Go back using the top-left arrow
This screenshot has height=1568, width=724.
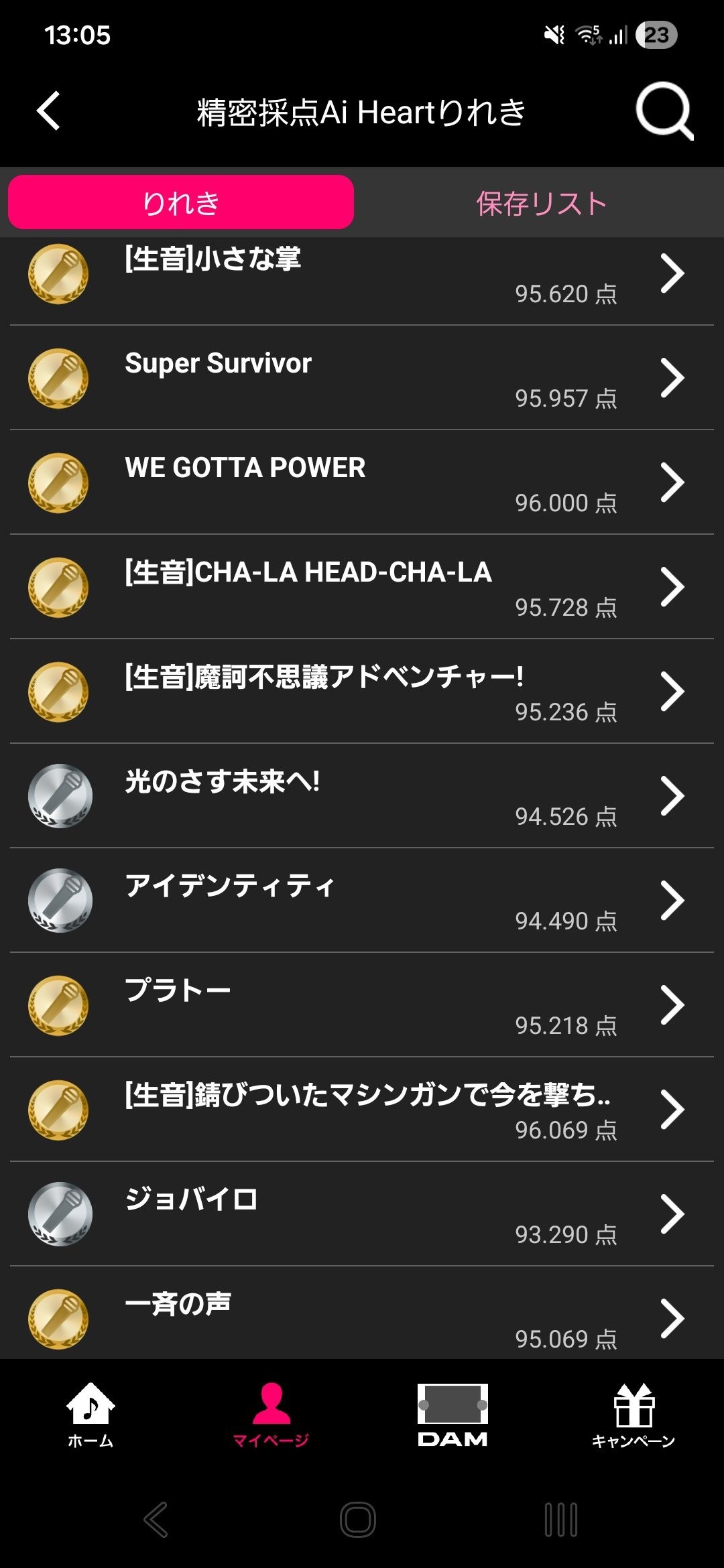48,111
